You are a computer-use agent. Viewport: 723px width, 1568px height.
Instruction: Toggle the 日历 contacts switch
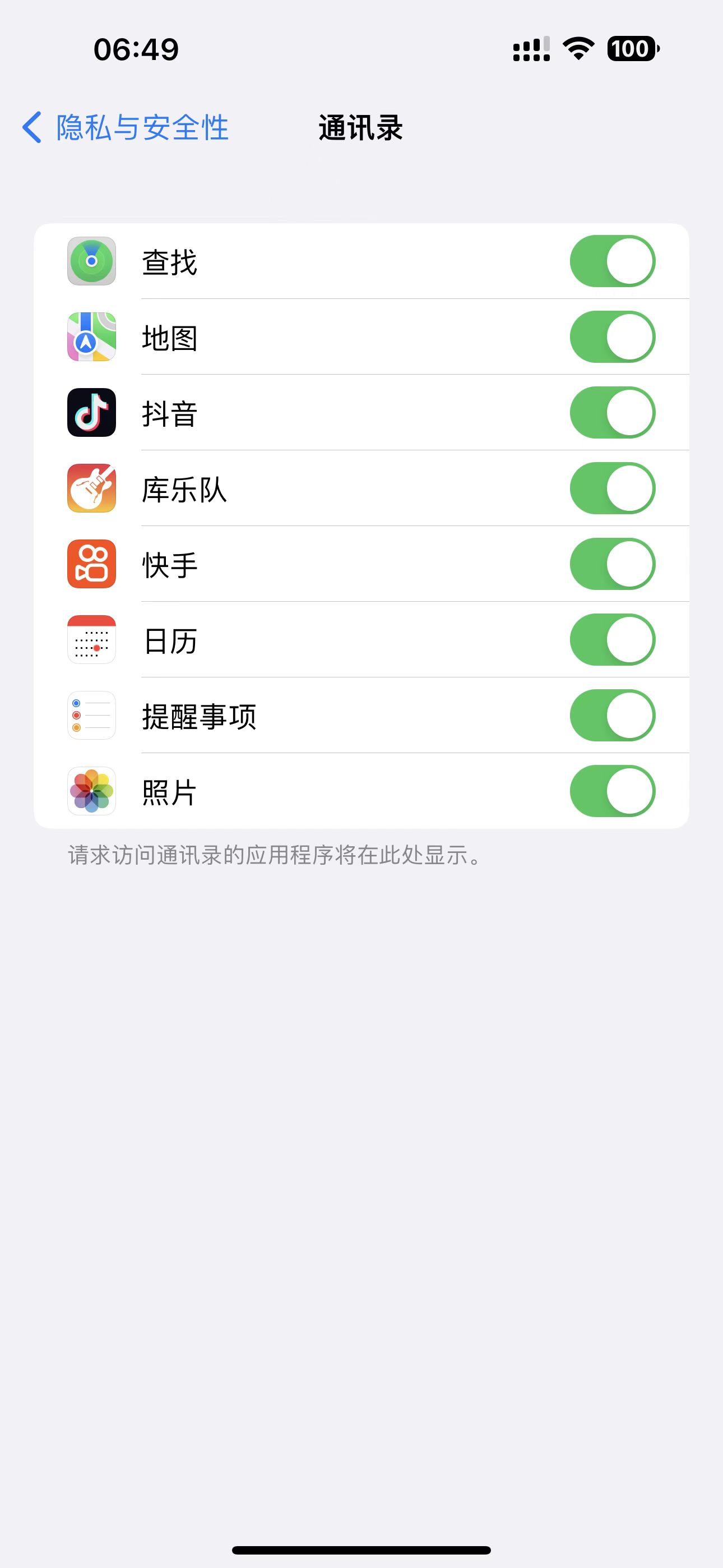click(612, 640)
